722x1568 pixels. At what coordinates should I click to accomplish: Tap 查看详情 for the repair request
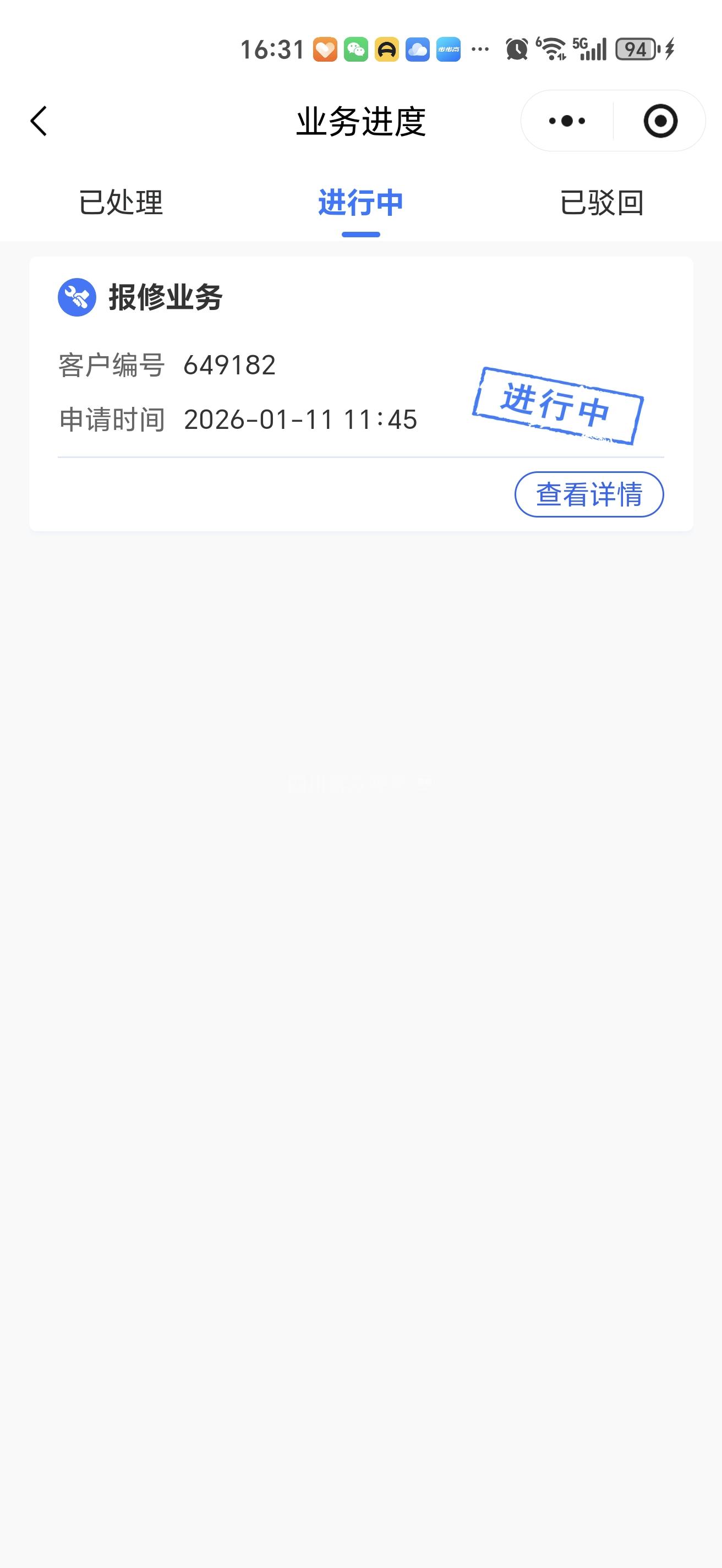coord(589,494)
